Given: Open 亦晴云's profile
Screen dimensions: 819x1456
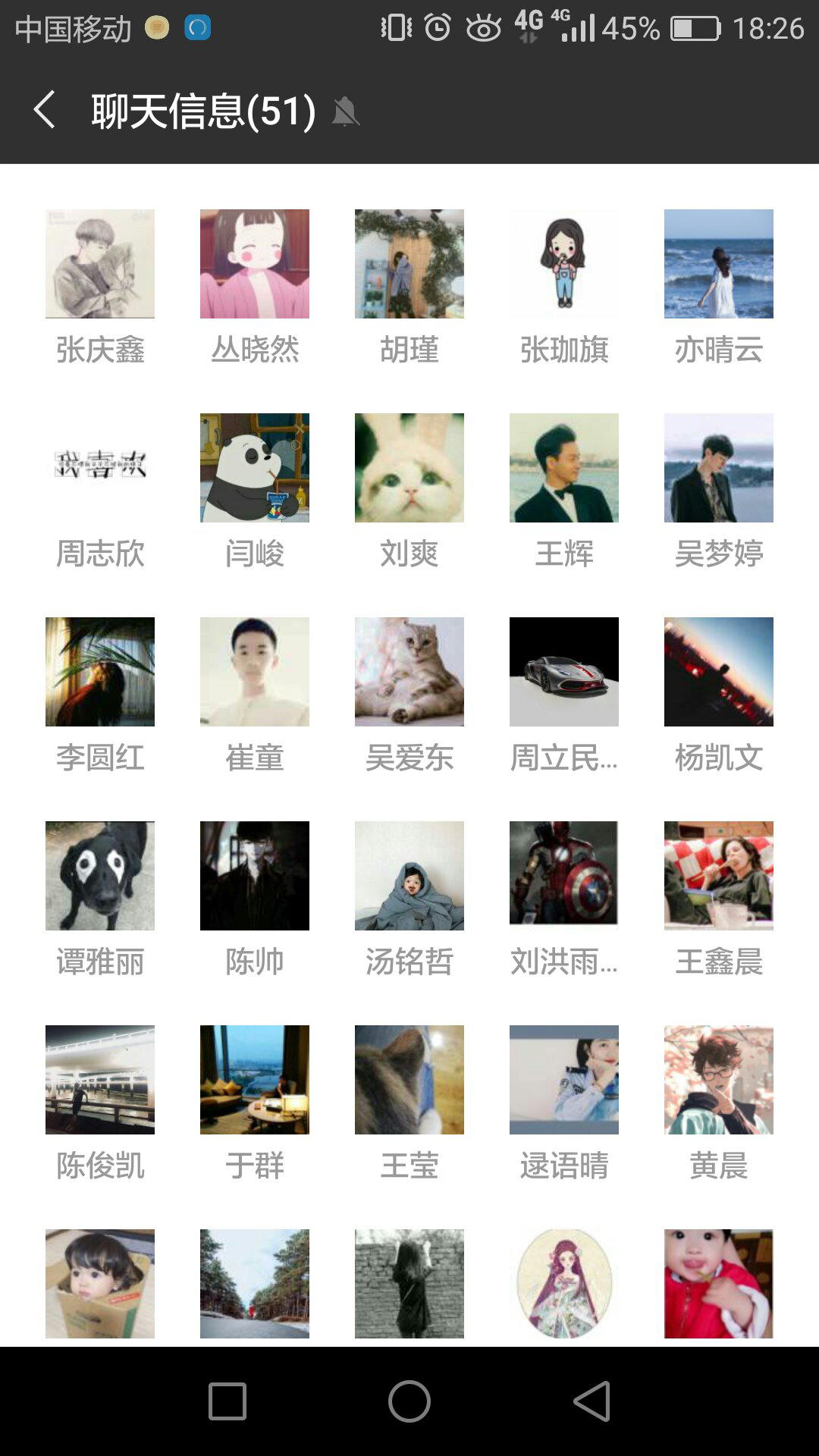Looking at the screenshot, I should tap(719, 264).
